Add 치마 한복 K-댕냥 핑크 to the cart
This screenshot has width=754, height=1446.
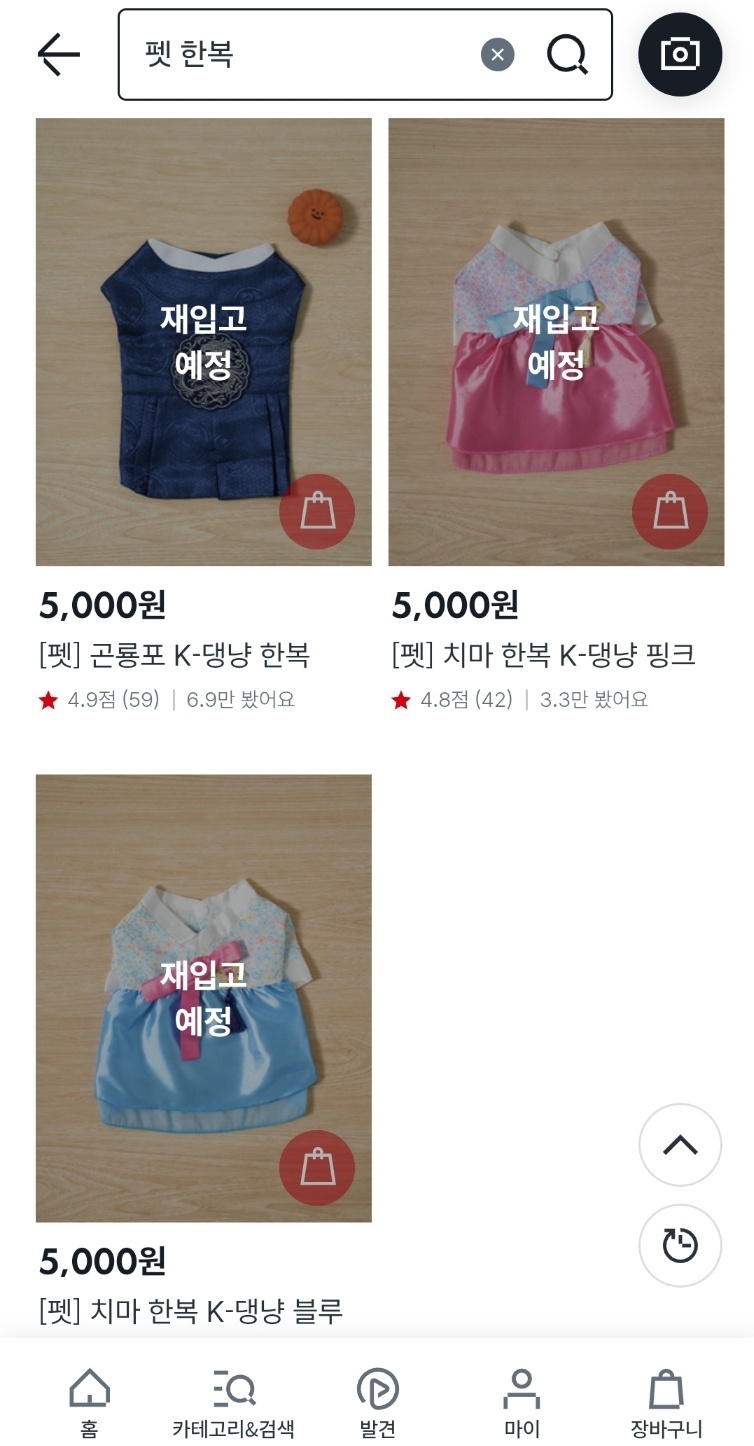point(670,511)
